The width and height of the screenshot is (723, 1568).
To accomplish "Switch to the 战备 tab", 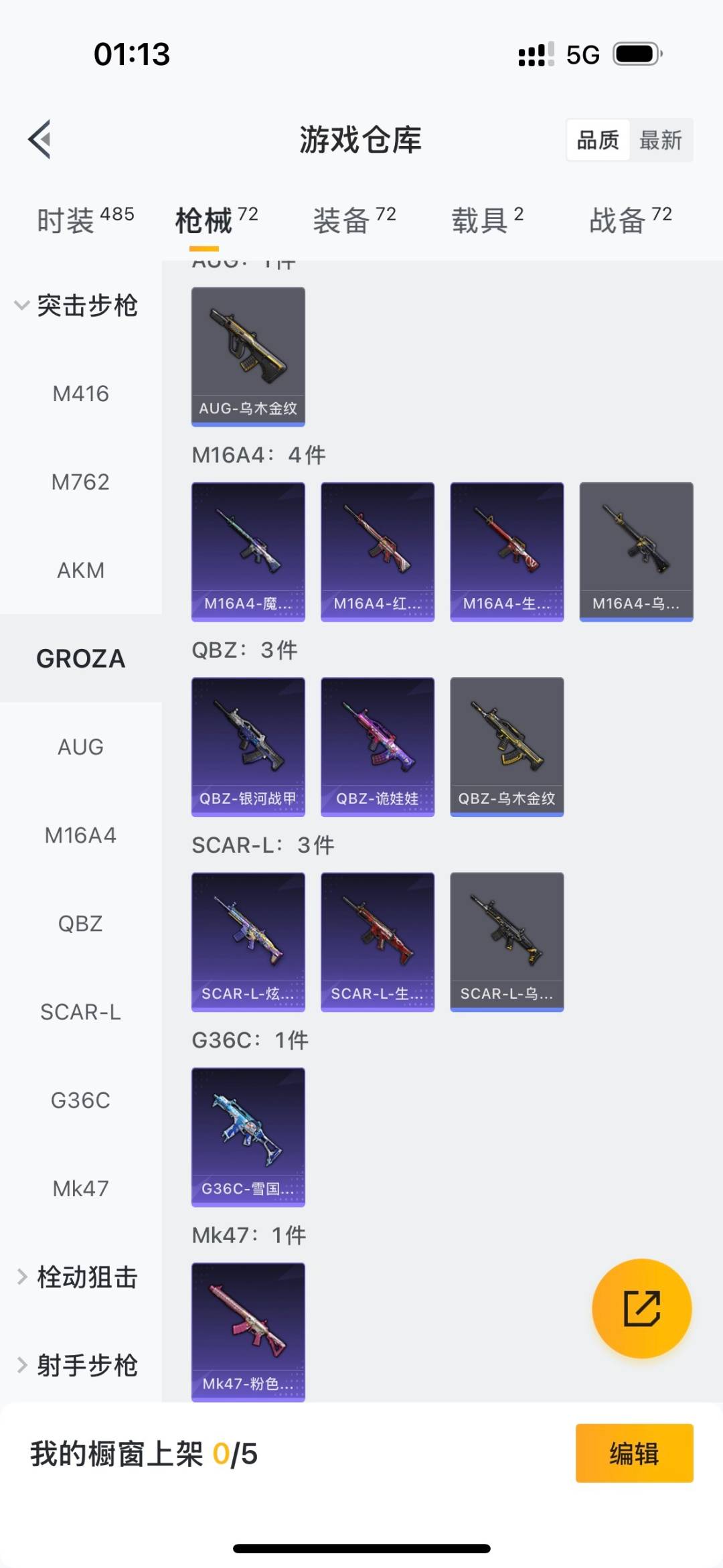I will 629,220.
